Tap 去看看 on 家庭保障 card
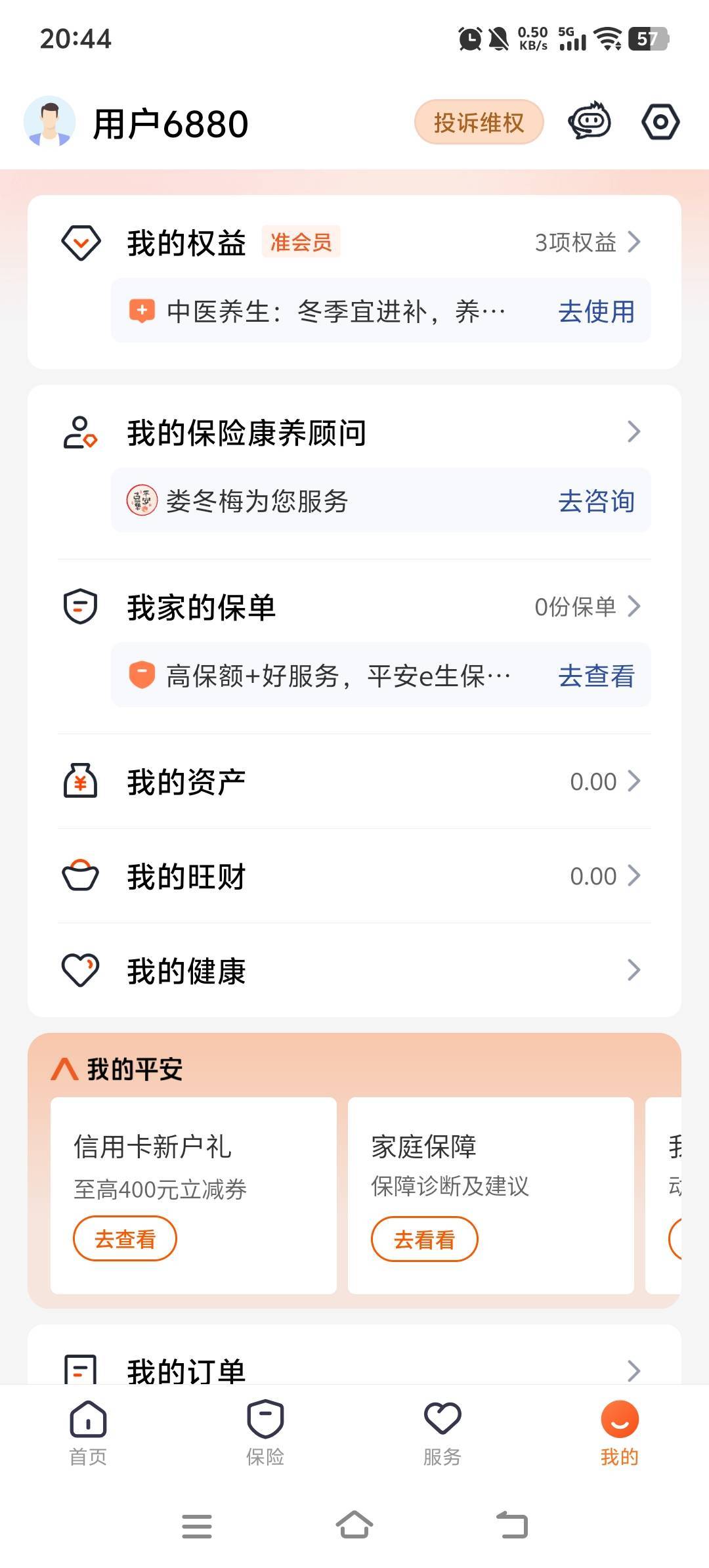709x1568 pixels. 424,1239
